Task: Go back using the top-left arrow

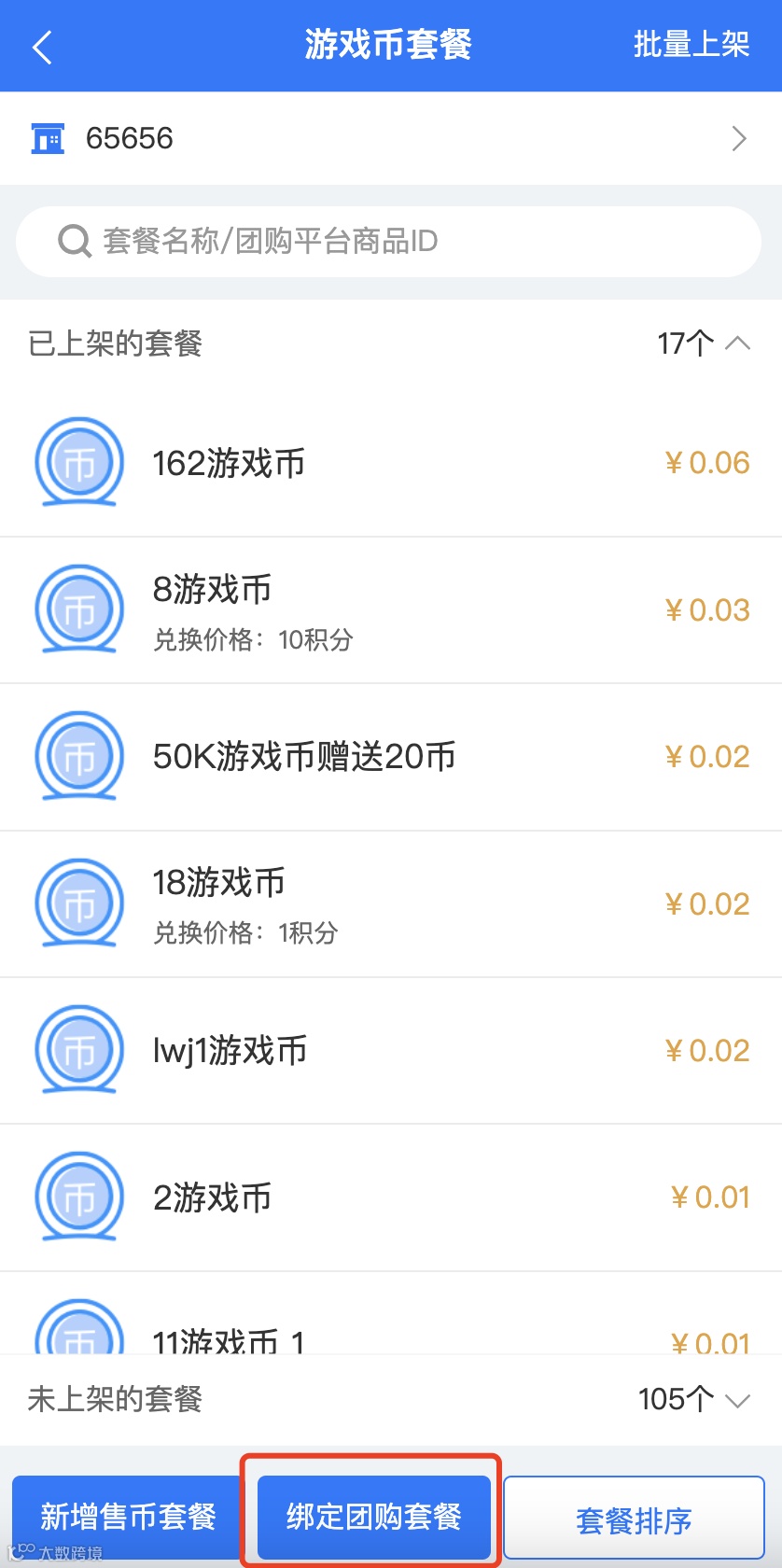Action: tap(42, 47)
